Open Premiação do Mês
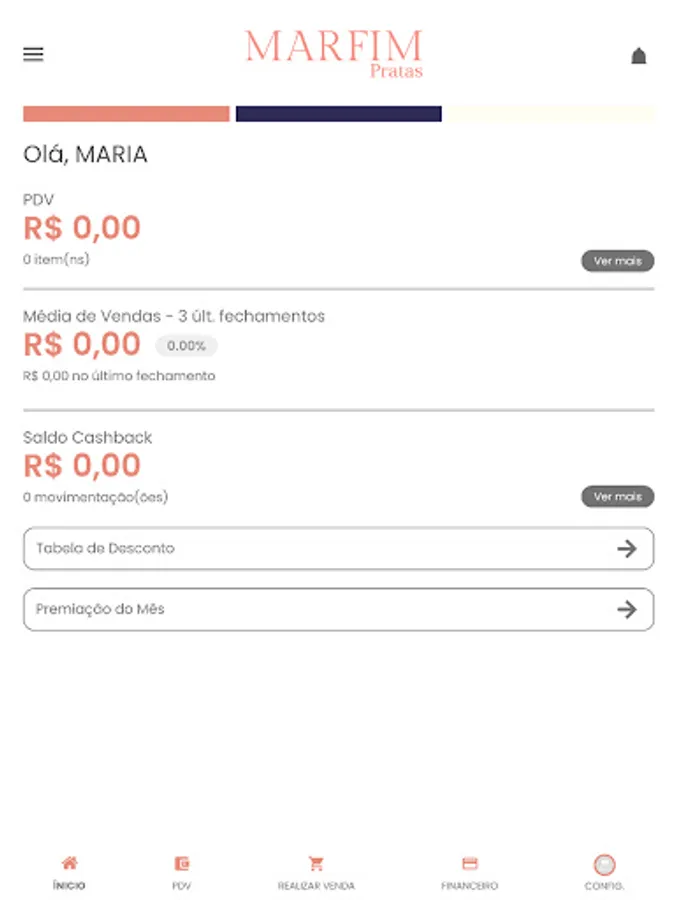This screenshot has height=900, width=675. click(x=338, y=609)
